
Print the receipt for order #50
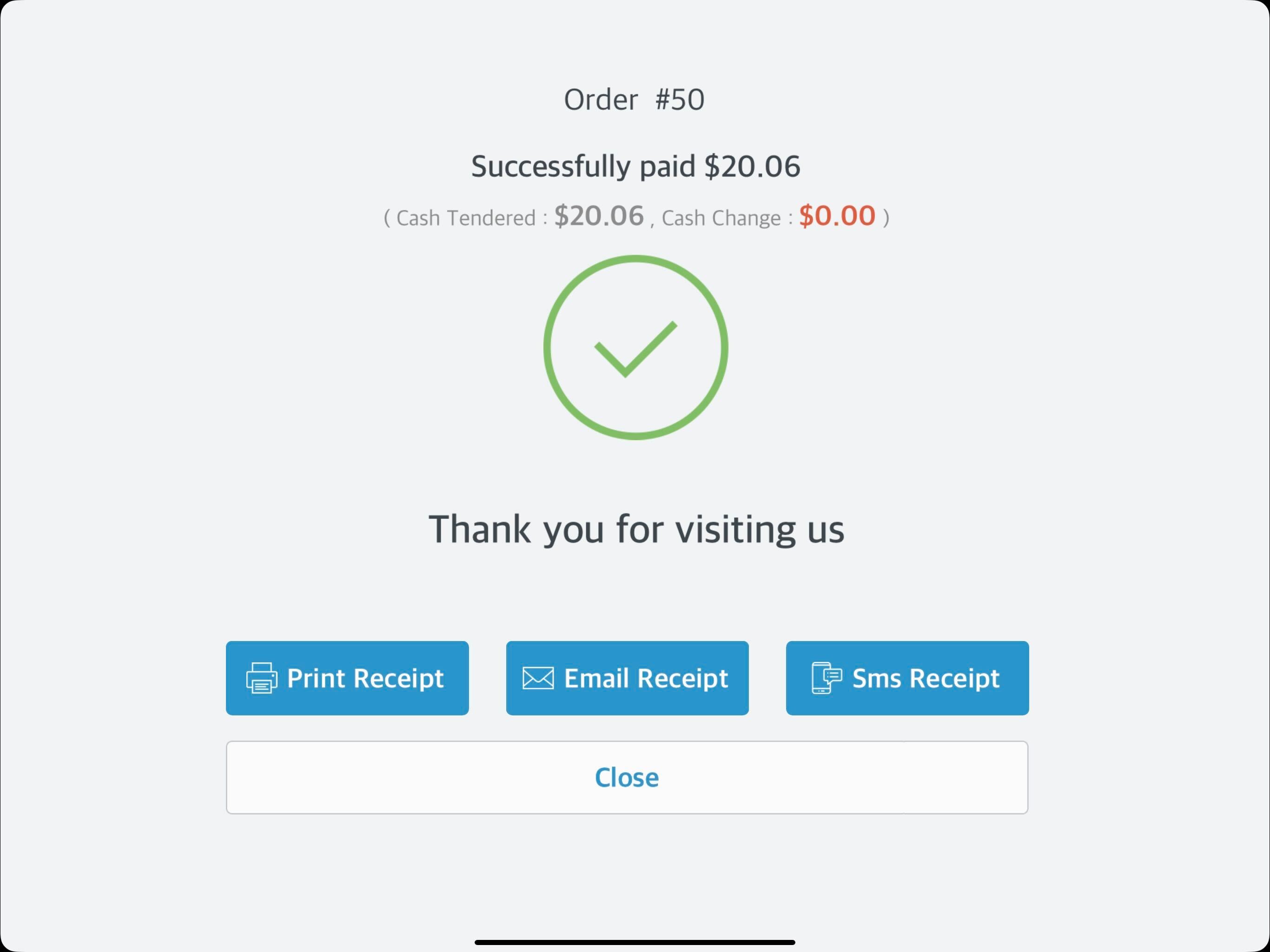tap(347, 678)
